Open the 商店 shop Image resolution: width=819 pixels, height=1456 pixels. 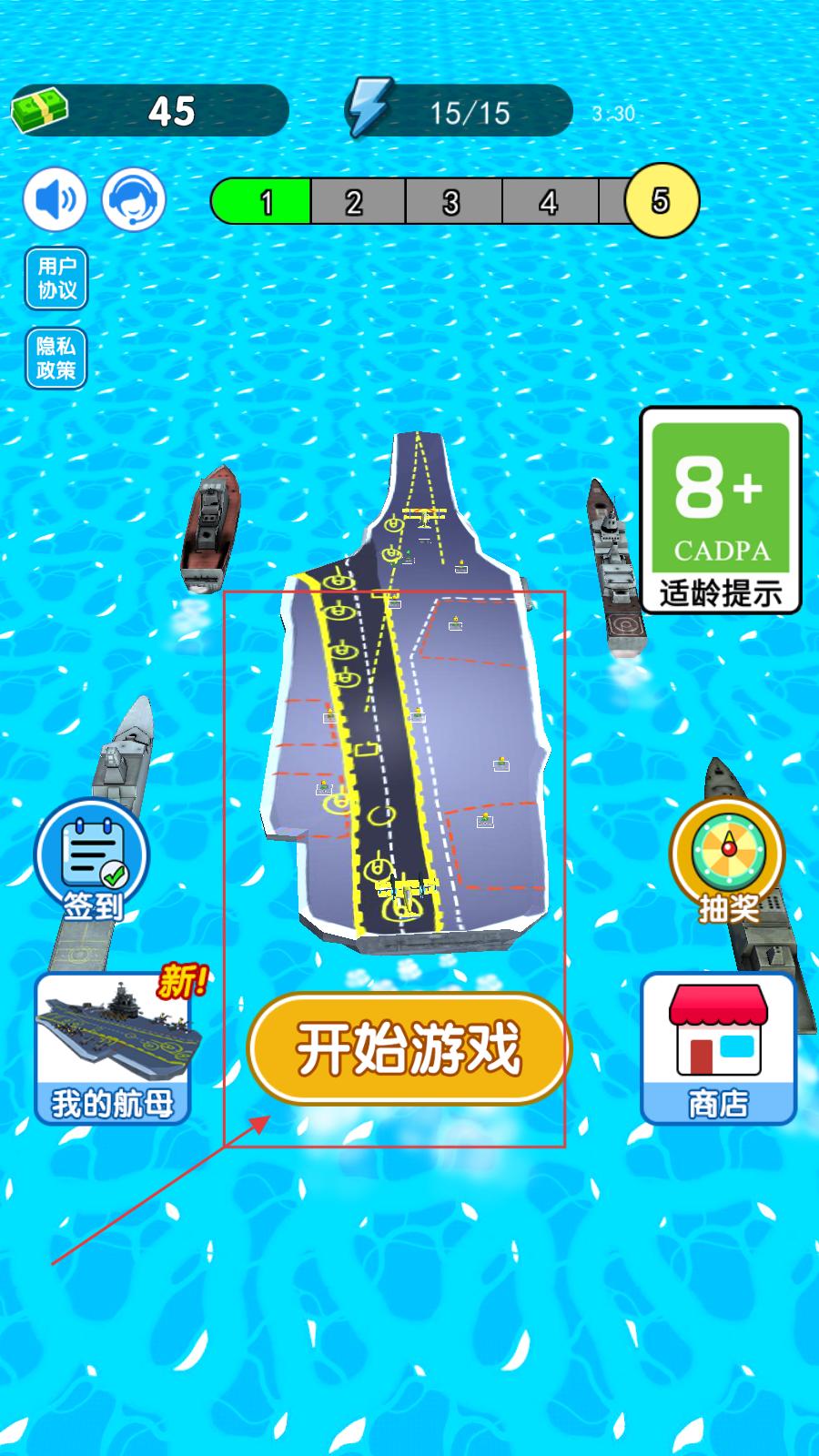[718, 1048]
